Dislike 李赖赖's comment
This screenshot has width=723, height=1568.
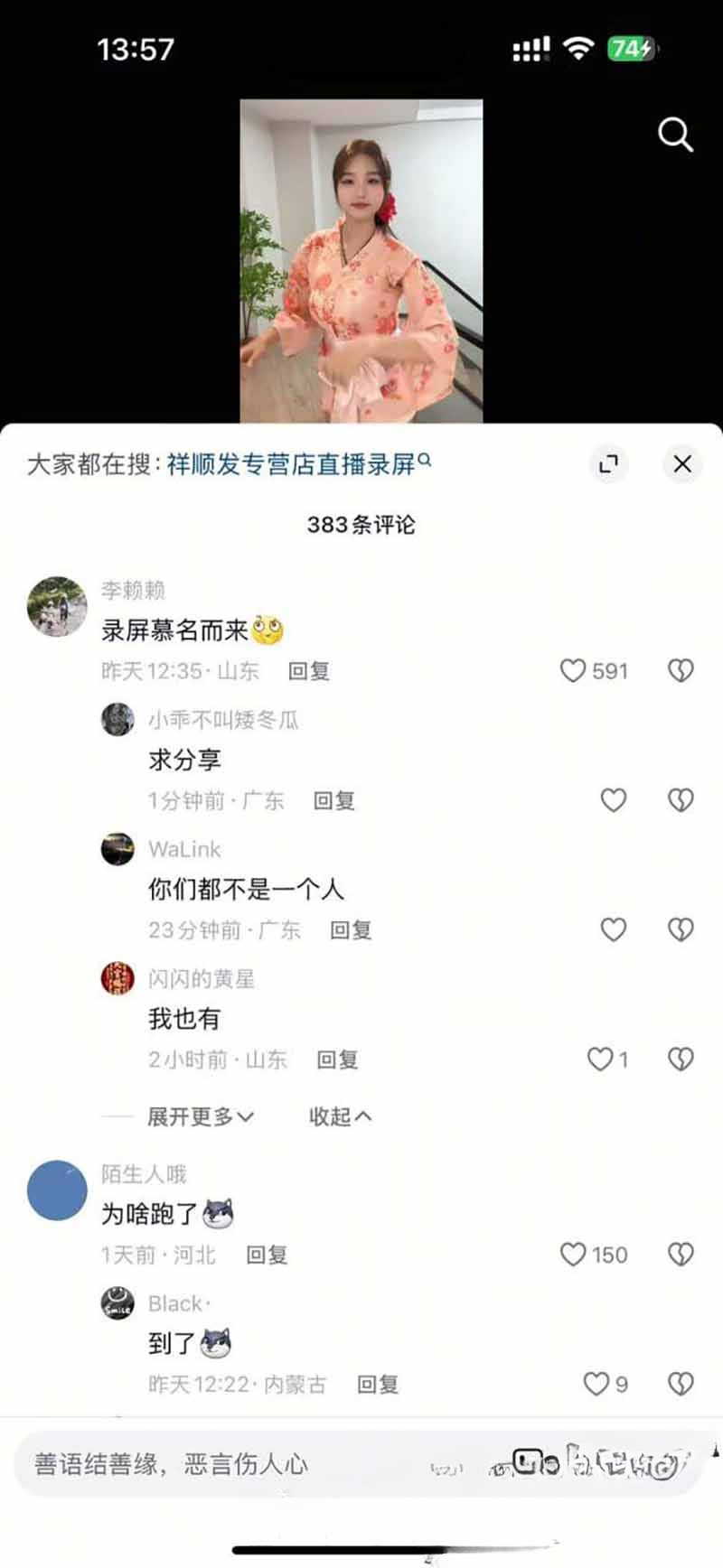680,670
